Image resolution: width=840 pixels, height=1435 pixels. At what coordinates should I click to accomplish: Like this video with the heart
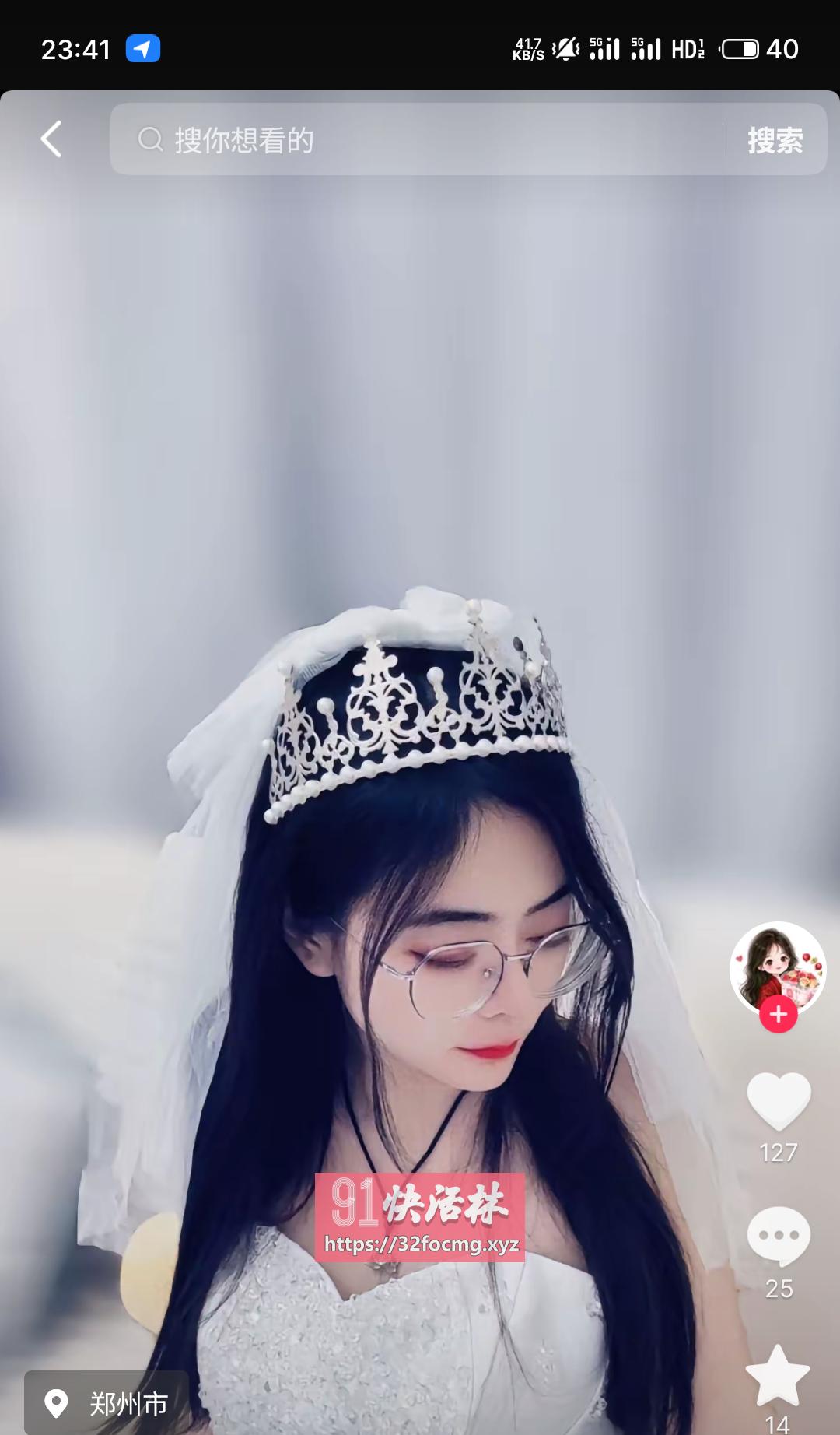tap(779, 1101)
